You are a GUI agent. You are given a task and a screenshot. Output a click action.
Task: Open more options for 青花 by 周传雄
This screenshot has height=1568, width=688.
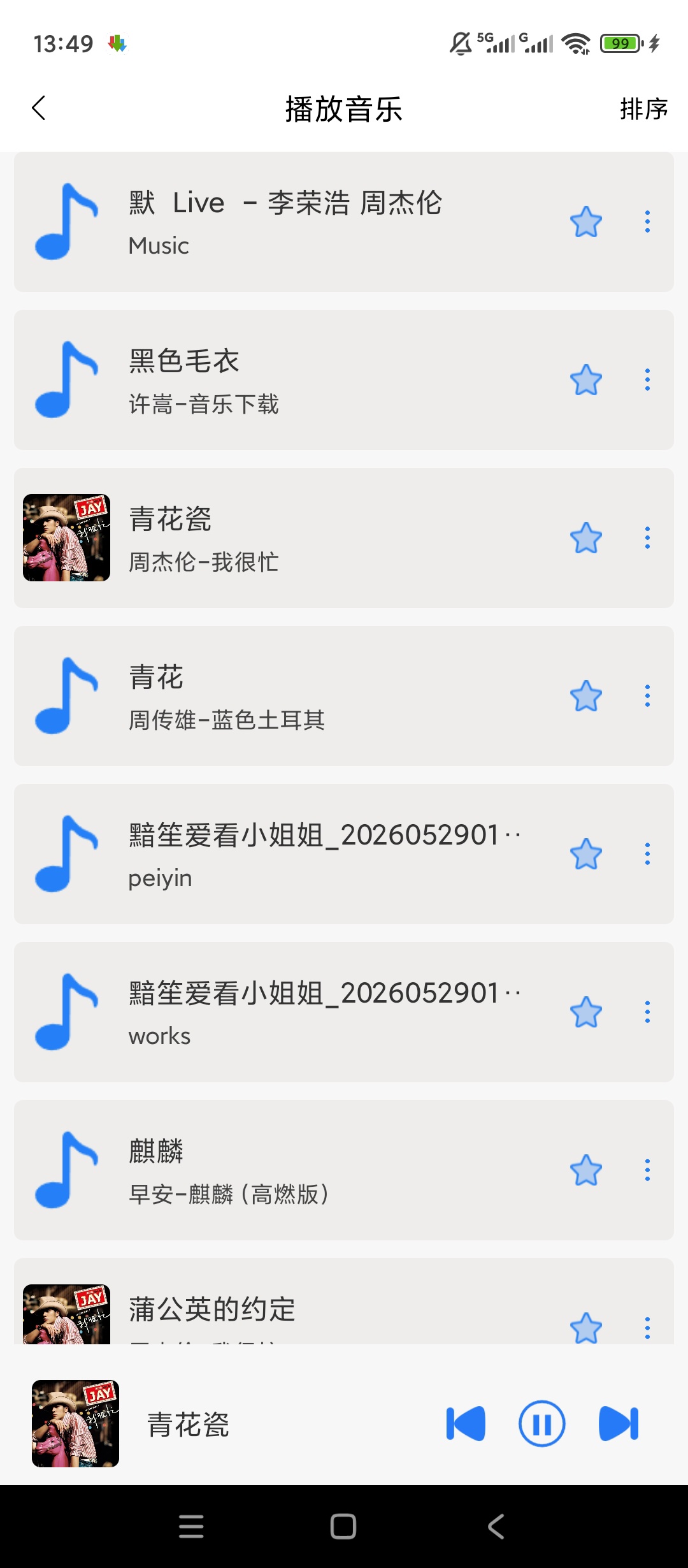pyautogui.click(x=647, y=696)
